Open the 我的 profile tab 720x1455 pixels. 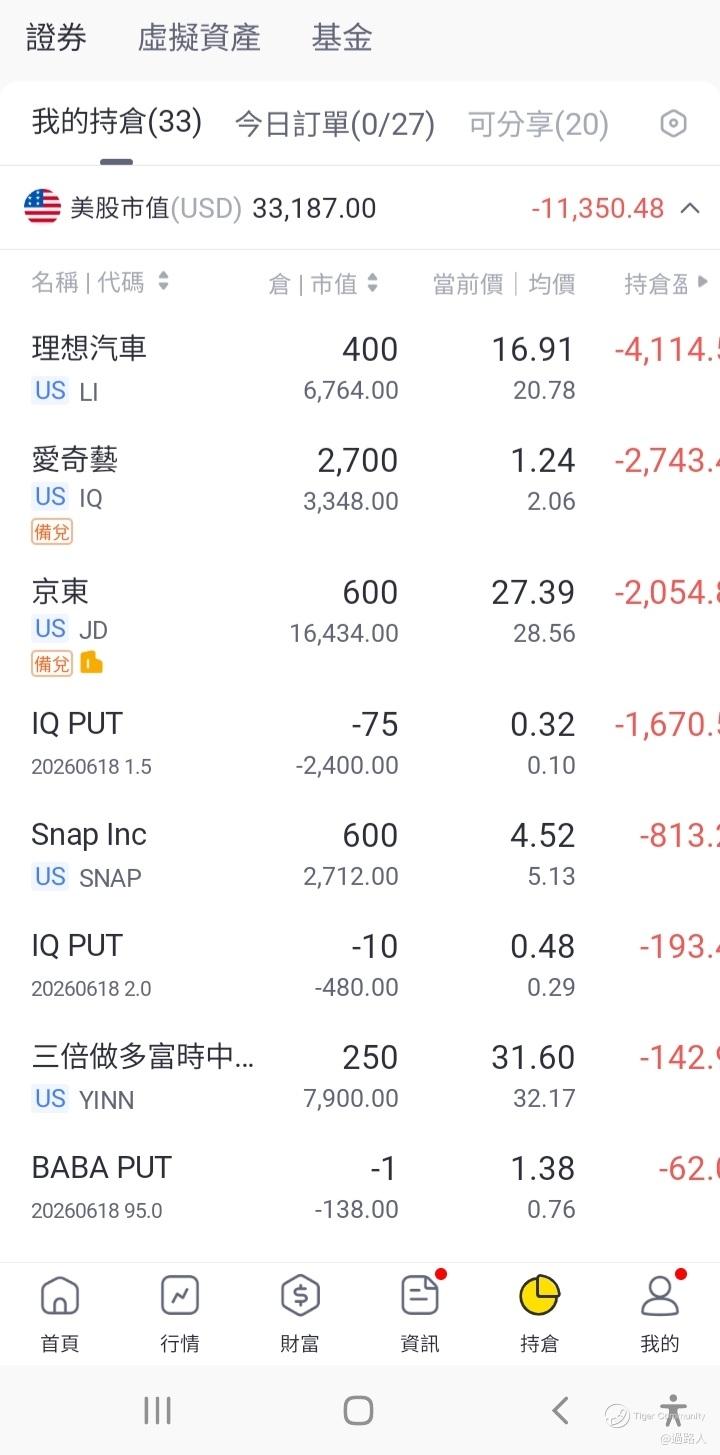[660, 1314]
